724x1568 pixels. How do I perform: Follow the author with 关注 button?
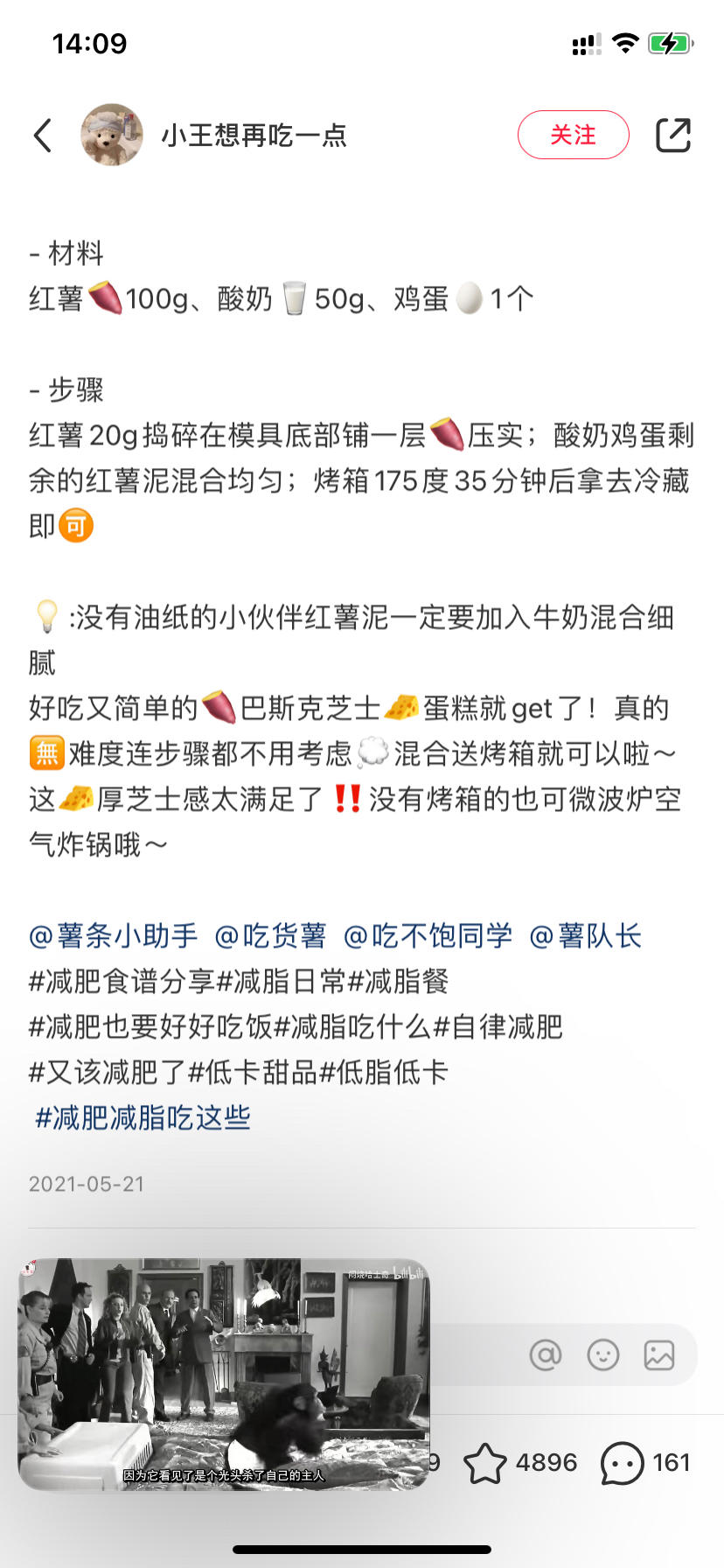(x=573, y=135)
